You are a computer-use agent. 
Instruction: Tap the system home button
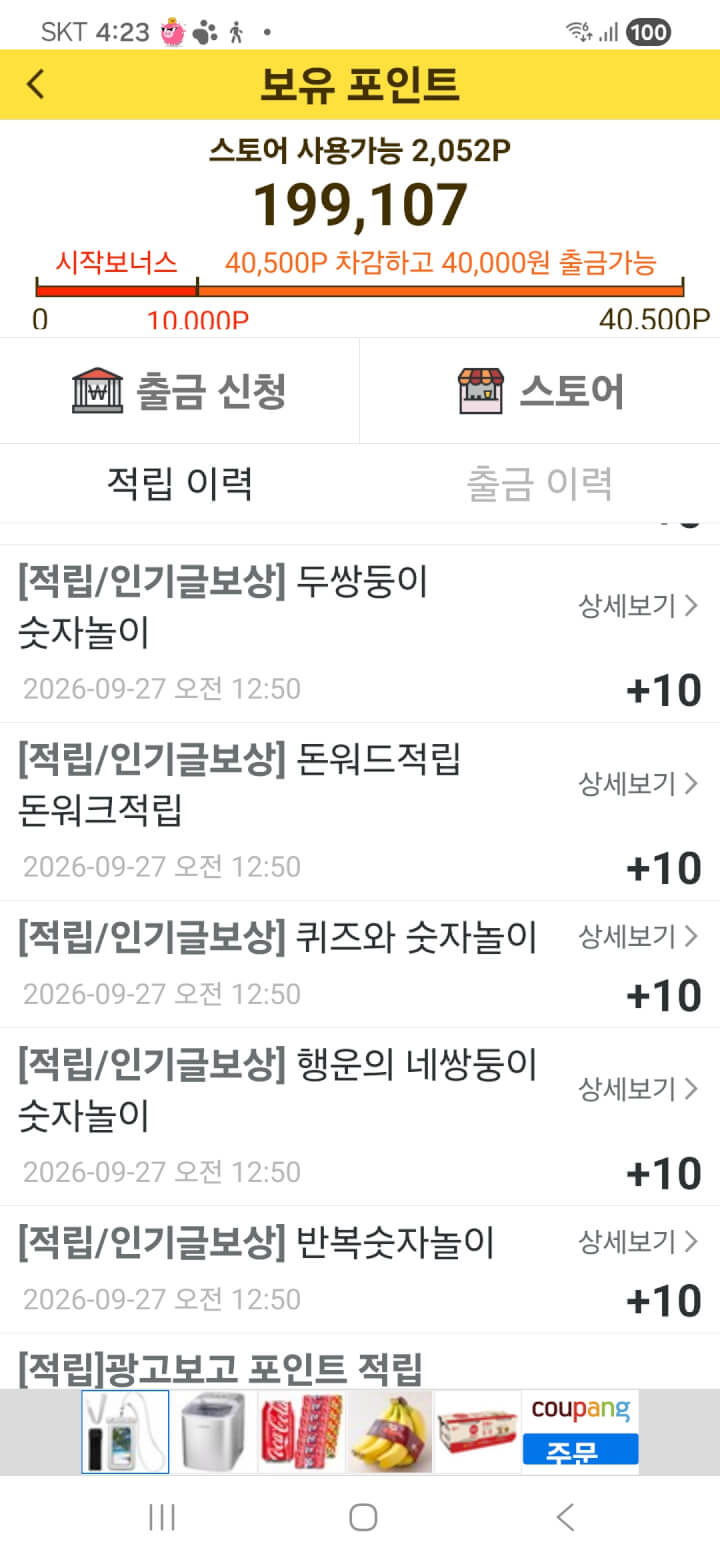click(362, 1517)
